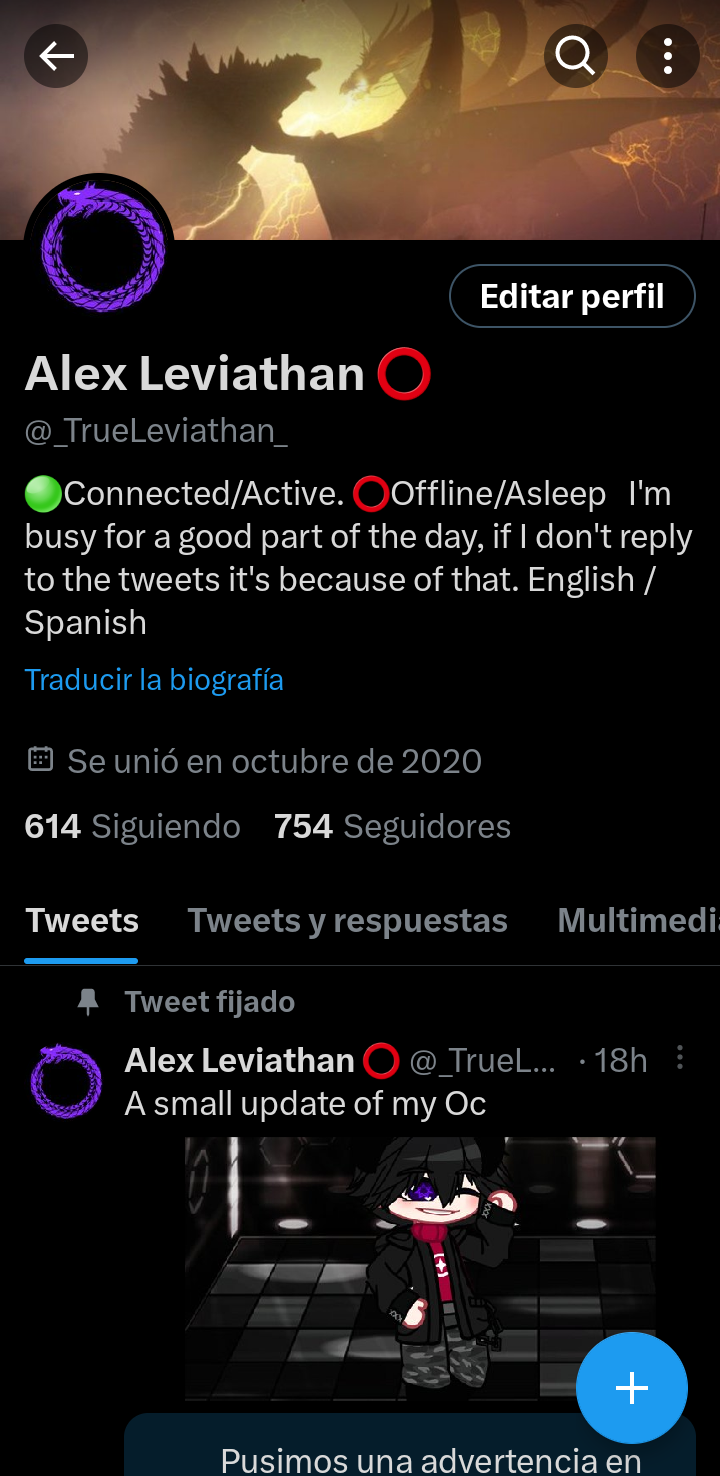Screen dimensions: 720x1476
Task: Open search from the profile page
Action: pos(576,56)
